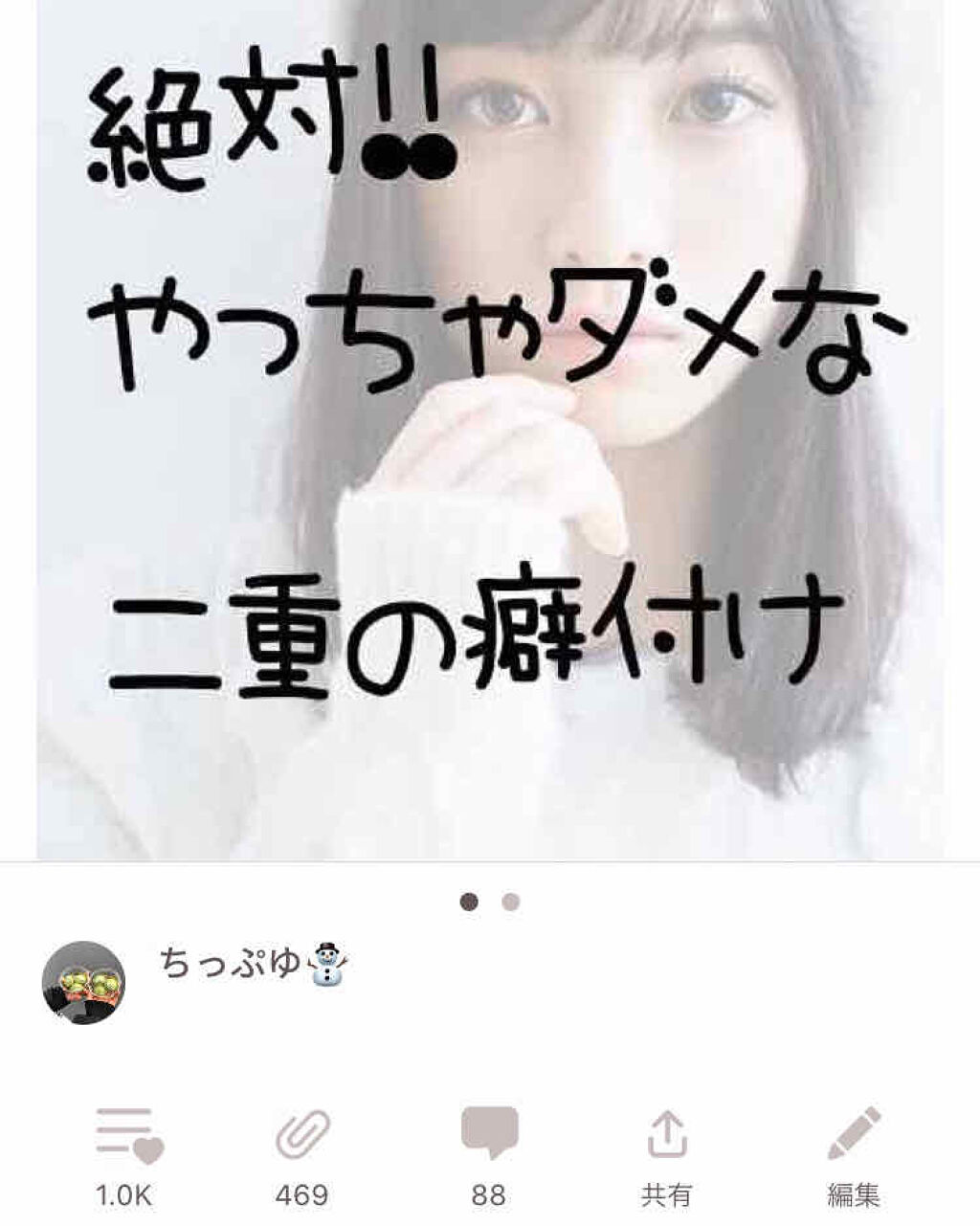Open the comments with 88 replies
Viewport: 980px width, 1226px height.
pyautogui.click(x=489, y=1136)
